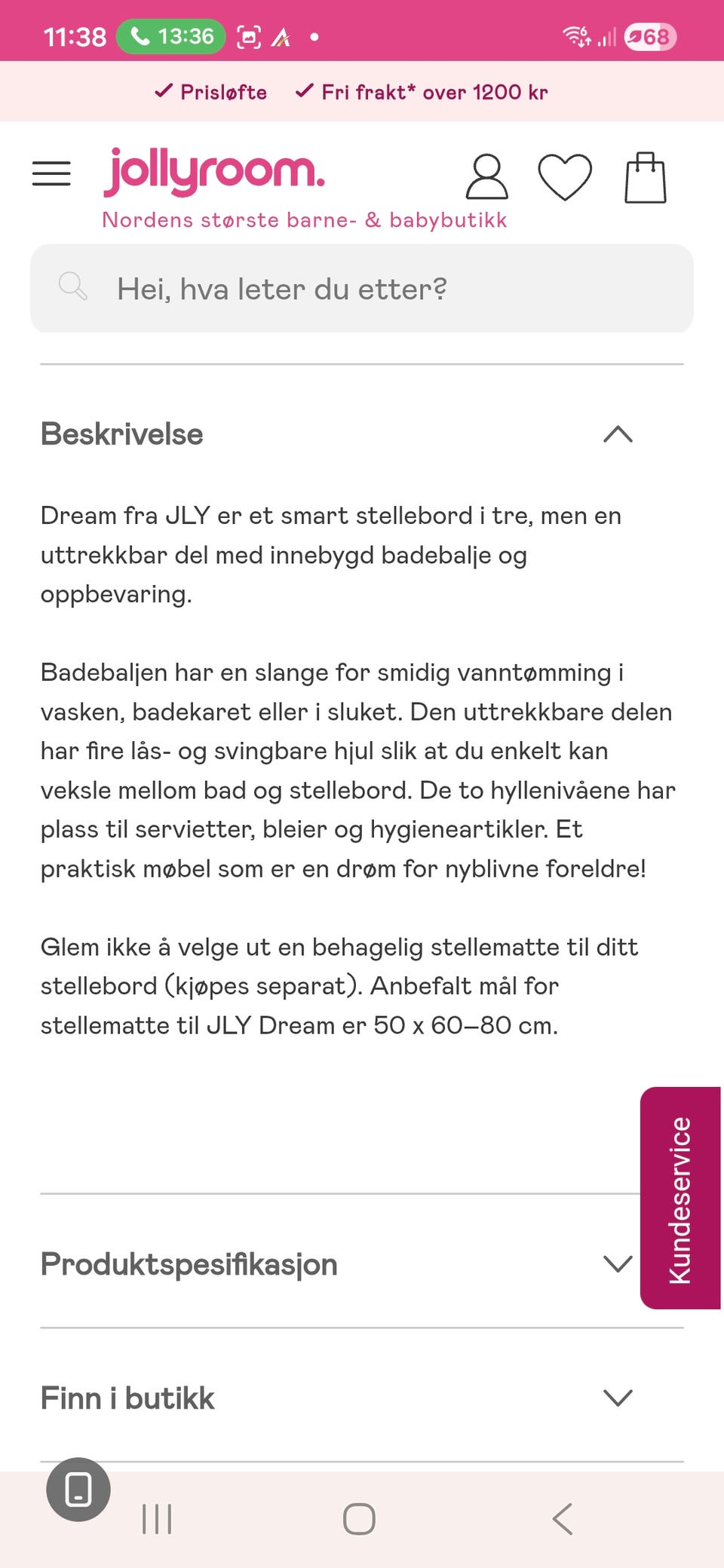Screen dimensions: 724x1568
Task: Tap the scan icon in the status bar
Action: [x=247, y=35]
